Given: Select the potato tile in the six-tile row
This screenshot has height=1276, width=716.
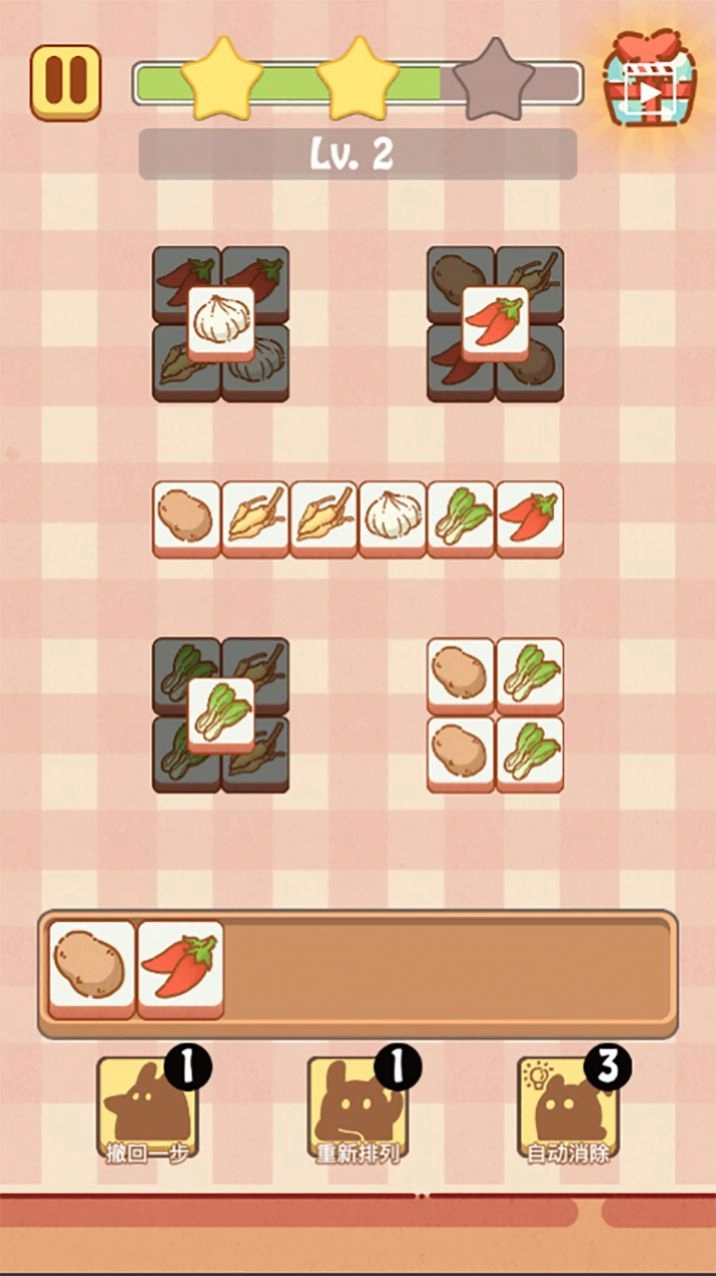Looking at the screenshot, I should point(186,516).
